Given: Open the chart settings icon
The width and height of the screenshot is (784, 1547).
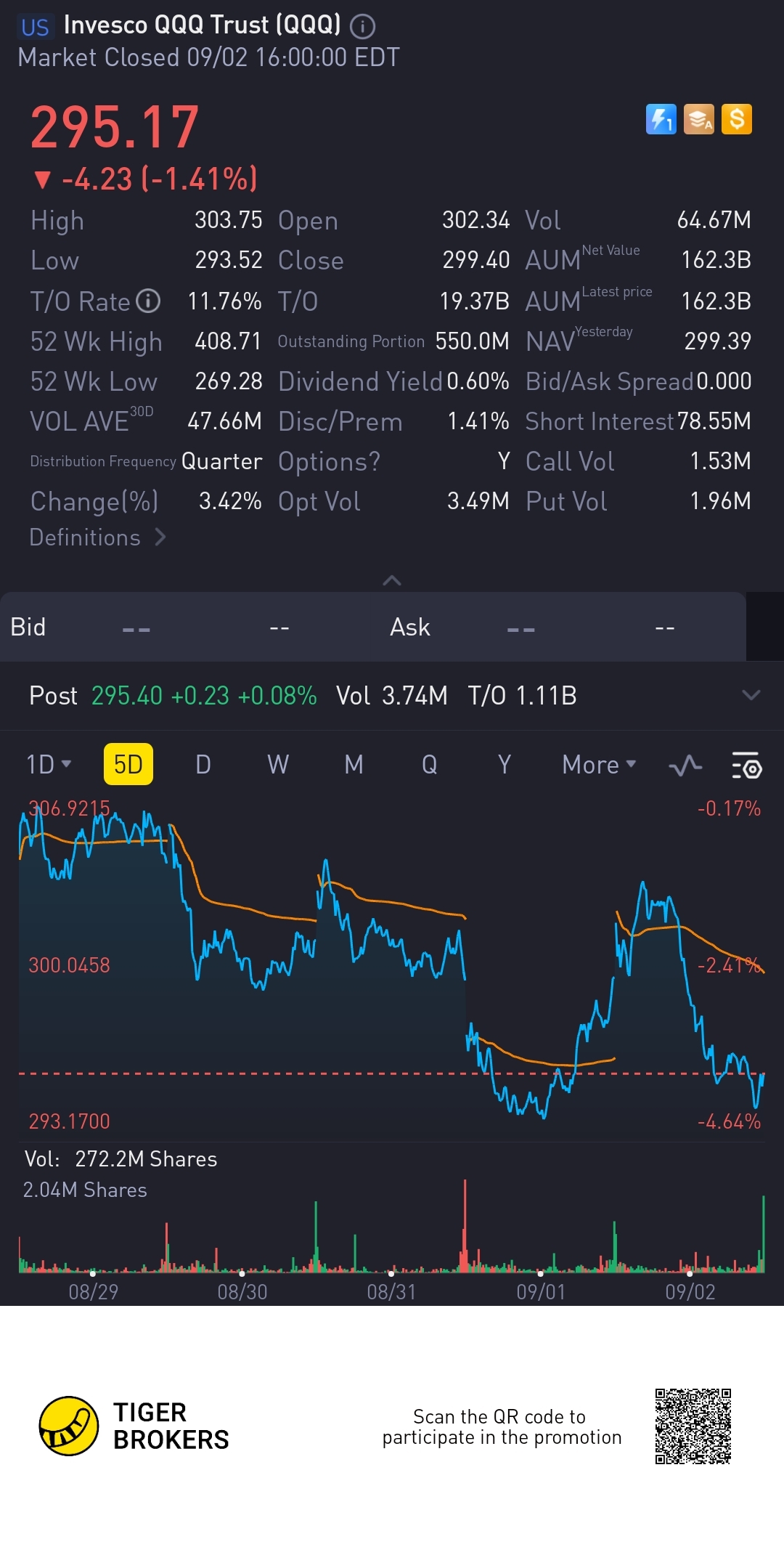Looking at the screenshot, I should (746, 766).
